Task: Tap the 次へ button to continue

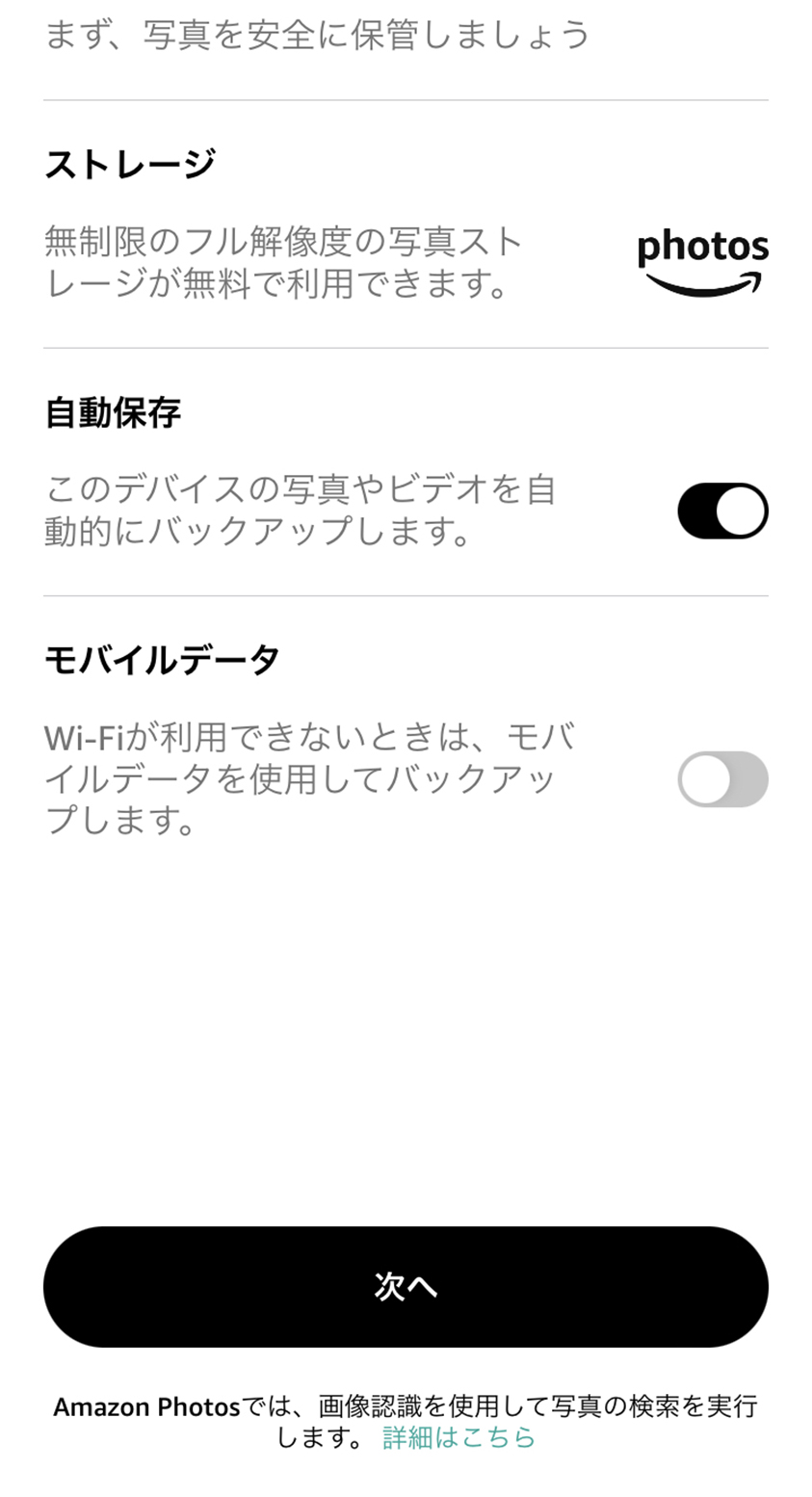Action: (406, 1286)
